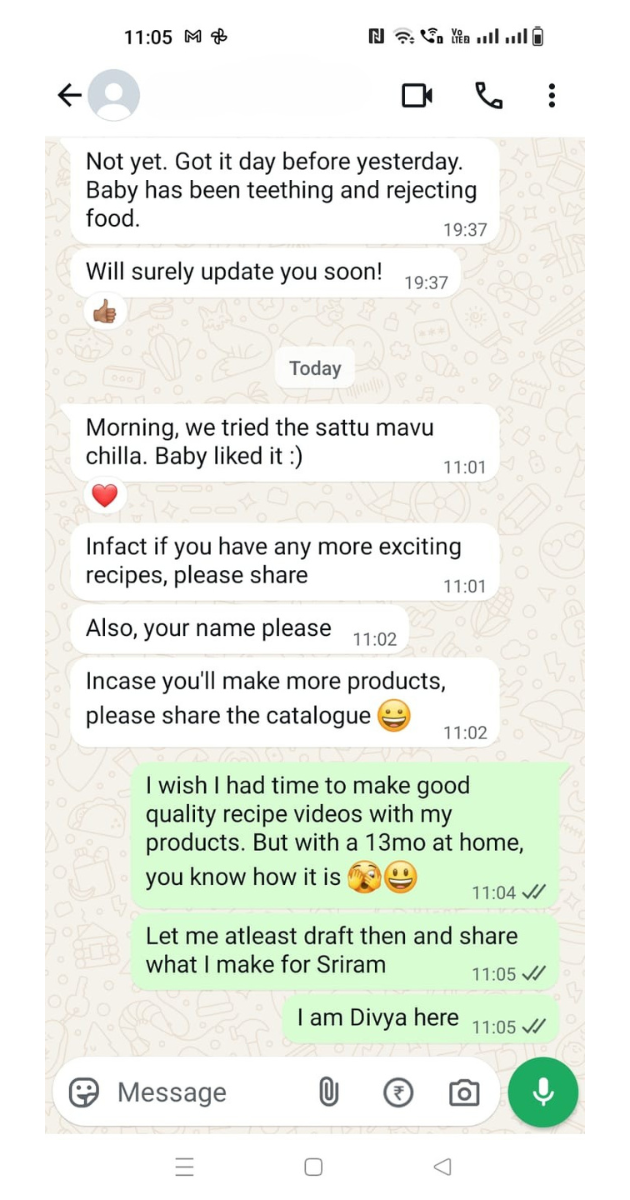Open the emoji and sticker picker
The height and width of the screenshot is (1200, 630).
[x=84, y=1093]
